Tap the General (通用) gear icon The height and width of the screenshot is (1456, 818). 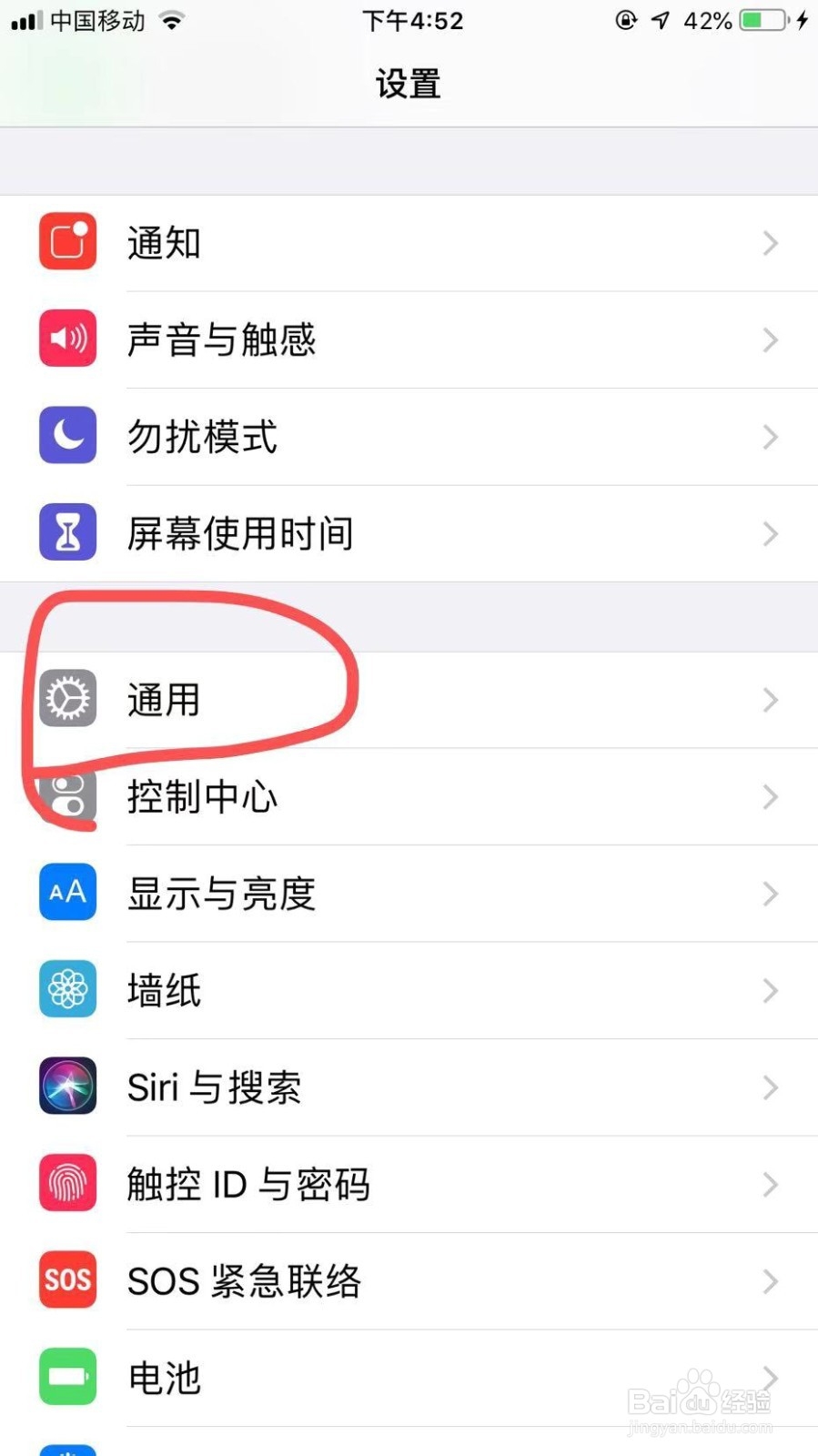[66, 700]
